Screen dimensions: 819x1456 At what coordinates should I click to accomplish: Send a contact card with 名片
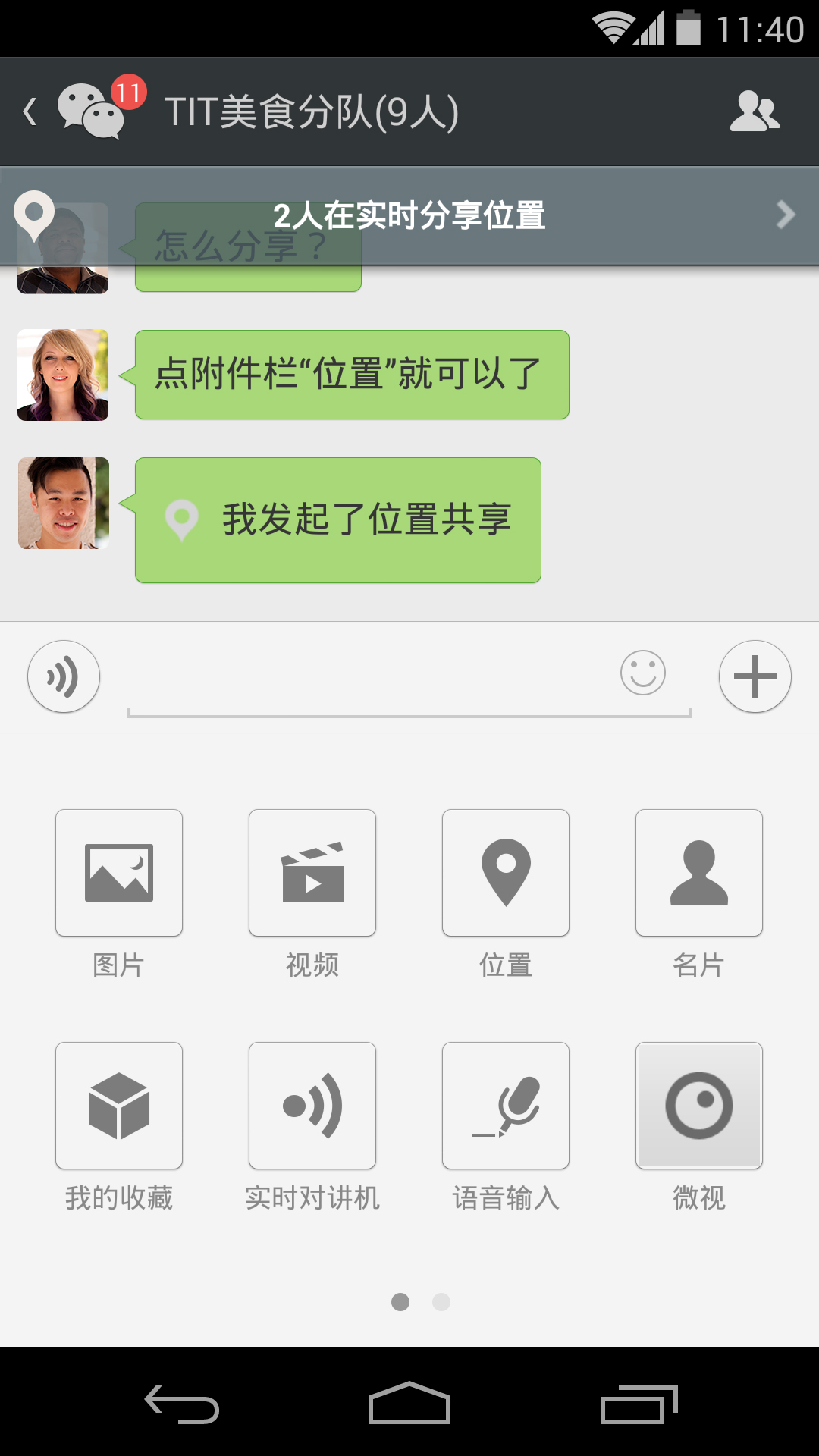click(x=699, y=873)
